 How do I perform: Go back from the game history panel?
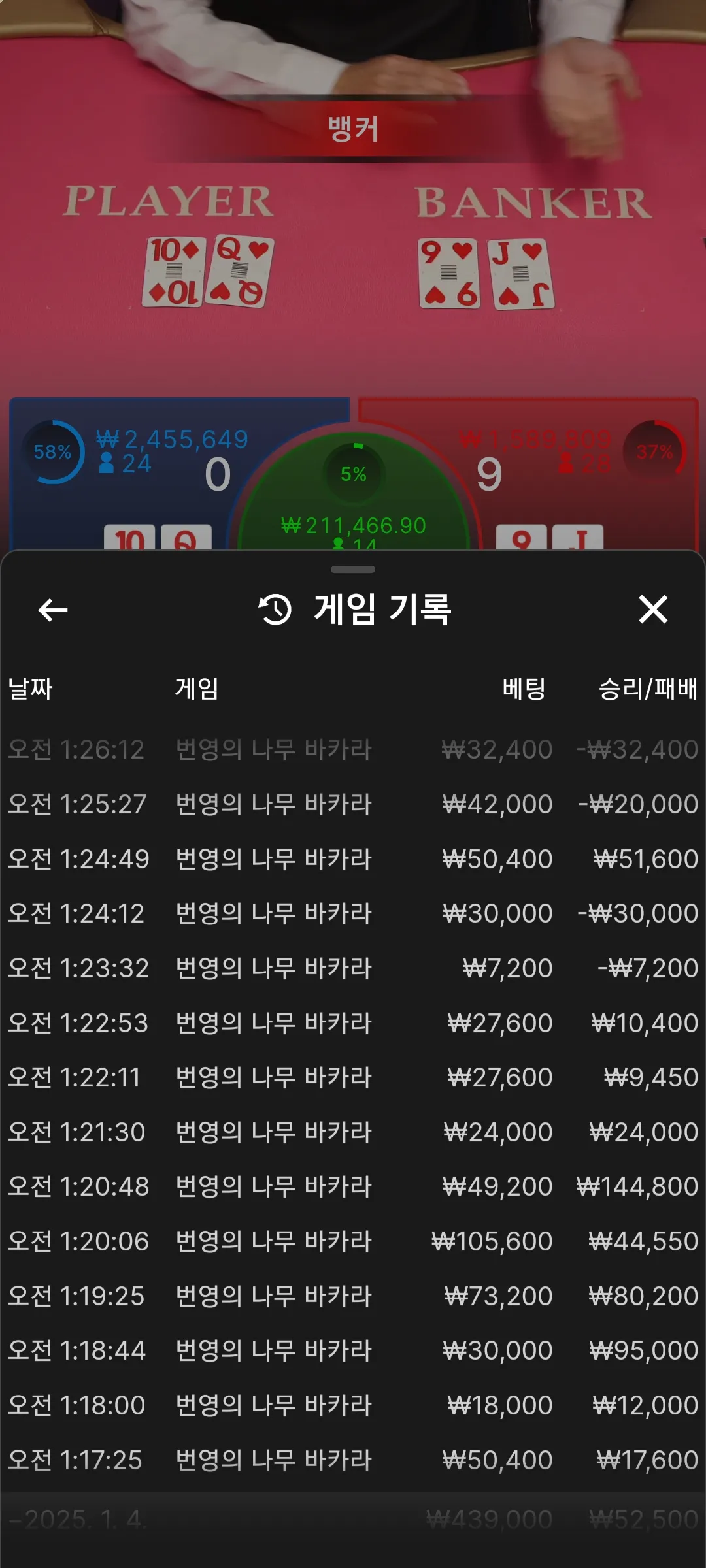pyautogui.click(x=53, y=610)
